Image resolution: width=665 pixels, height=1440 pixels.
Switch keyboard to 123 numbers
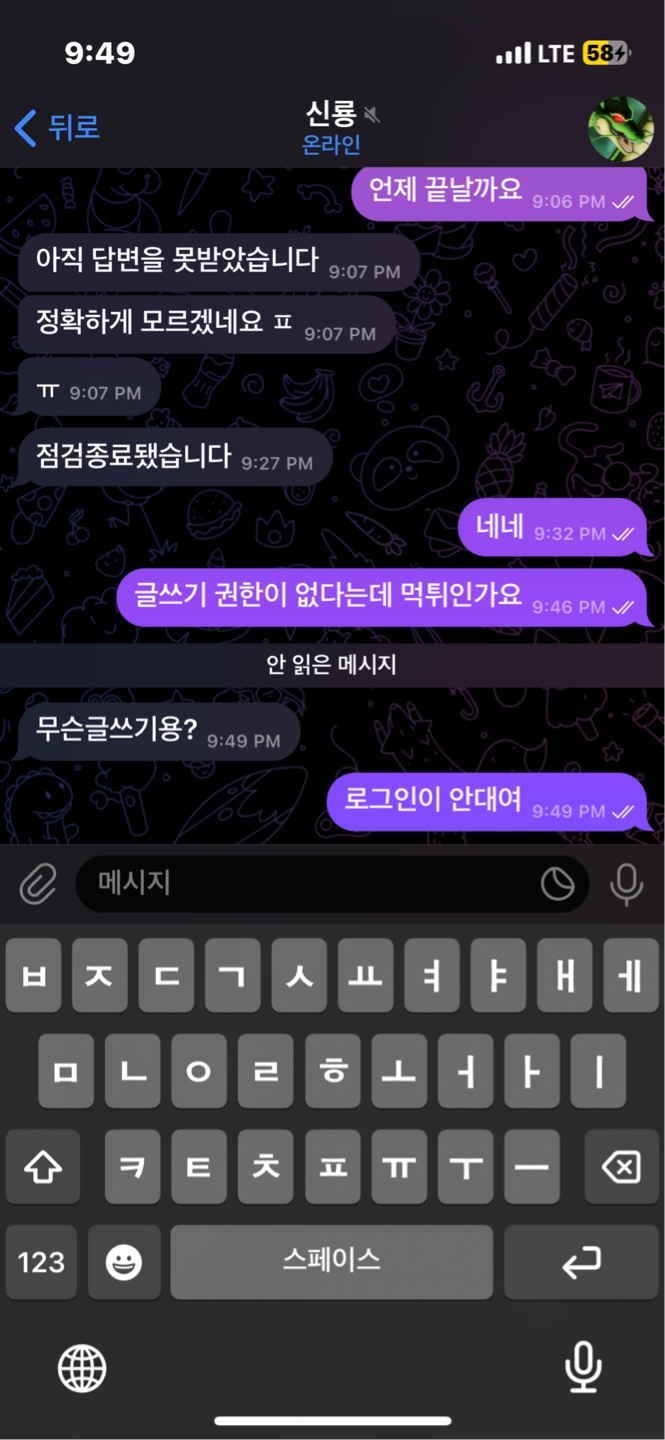41,1262
